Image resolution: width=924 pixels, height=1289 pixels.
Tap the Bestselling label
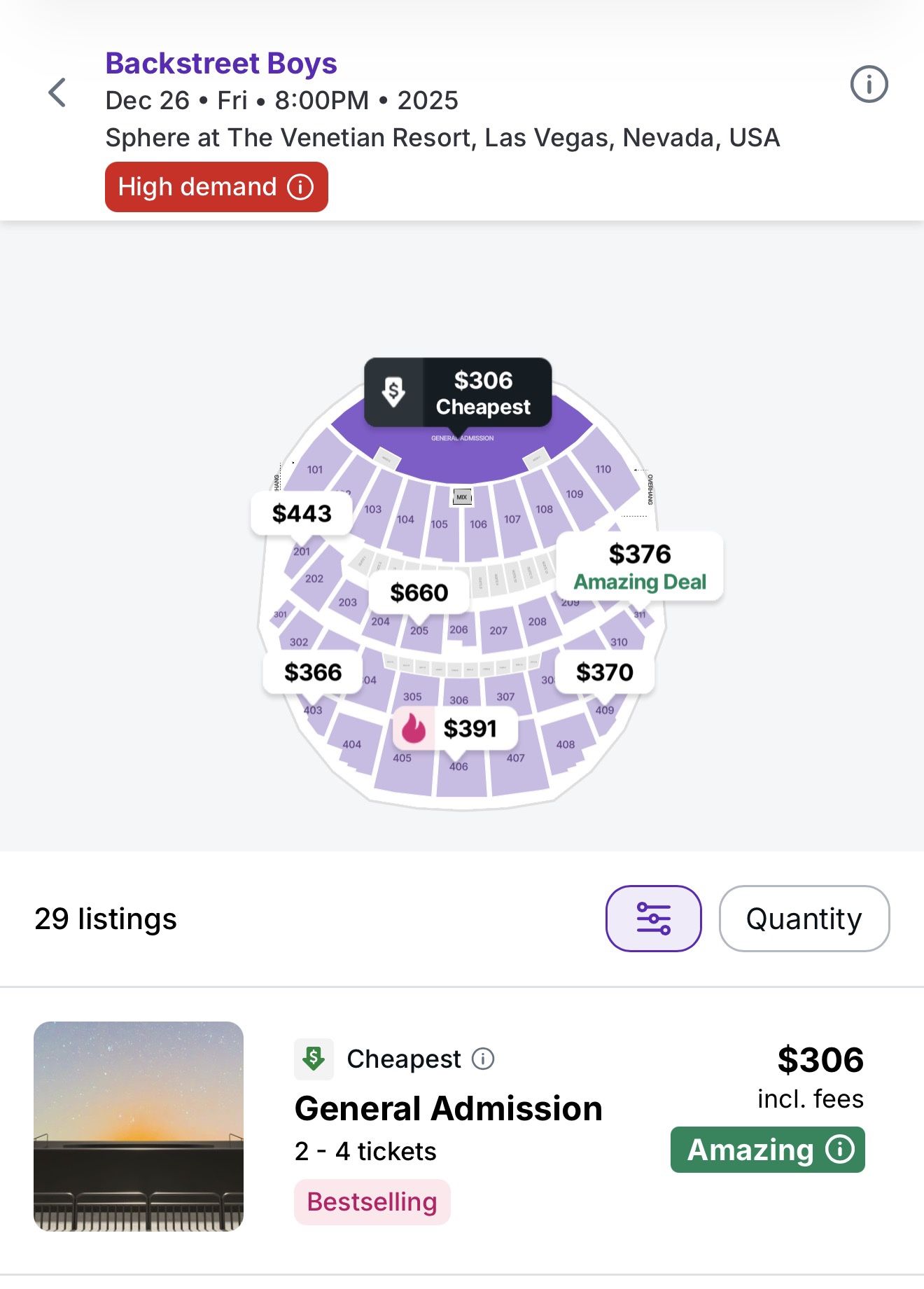(372, 1202)
